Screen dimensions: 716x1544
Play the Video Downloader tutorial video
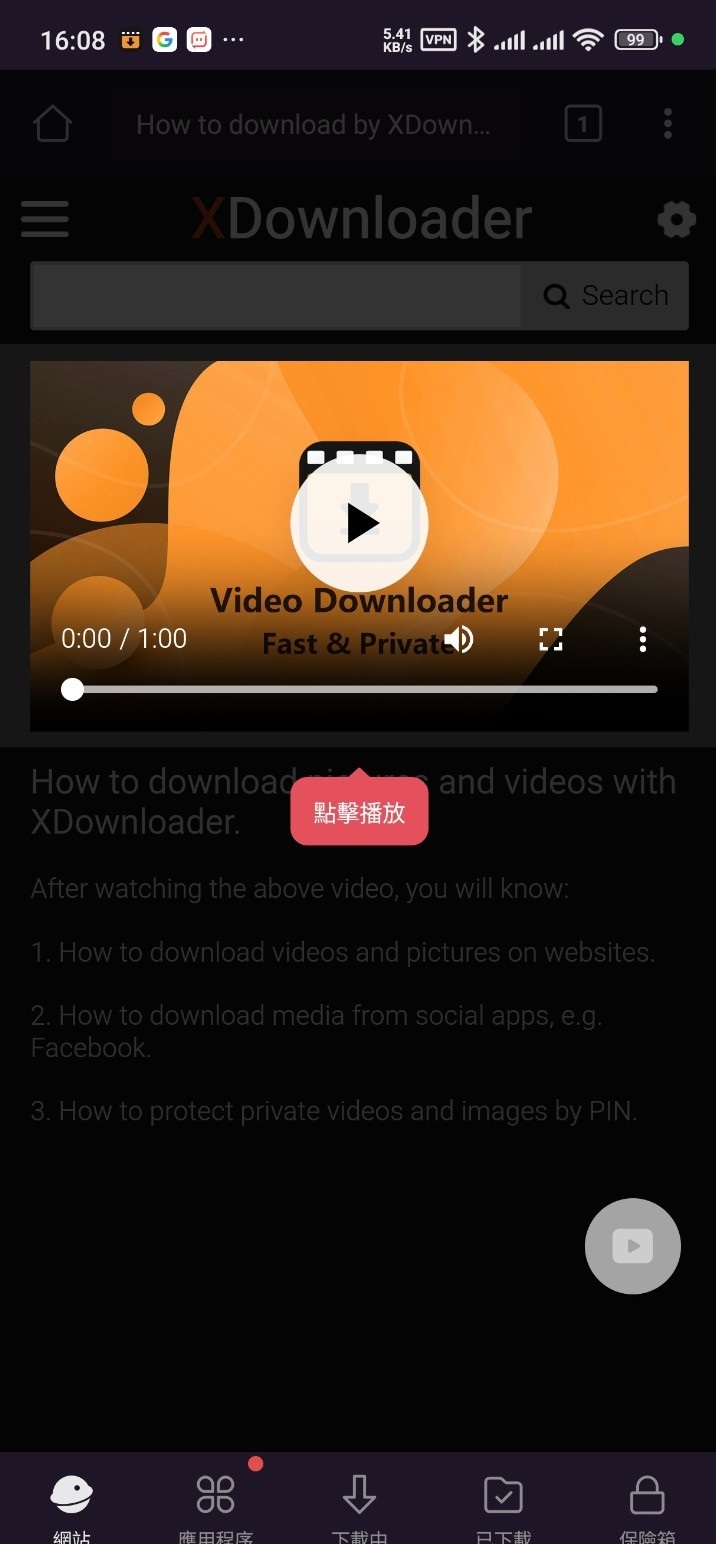tap(359, 524)
